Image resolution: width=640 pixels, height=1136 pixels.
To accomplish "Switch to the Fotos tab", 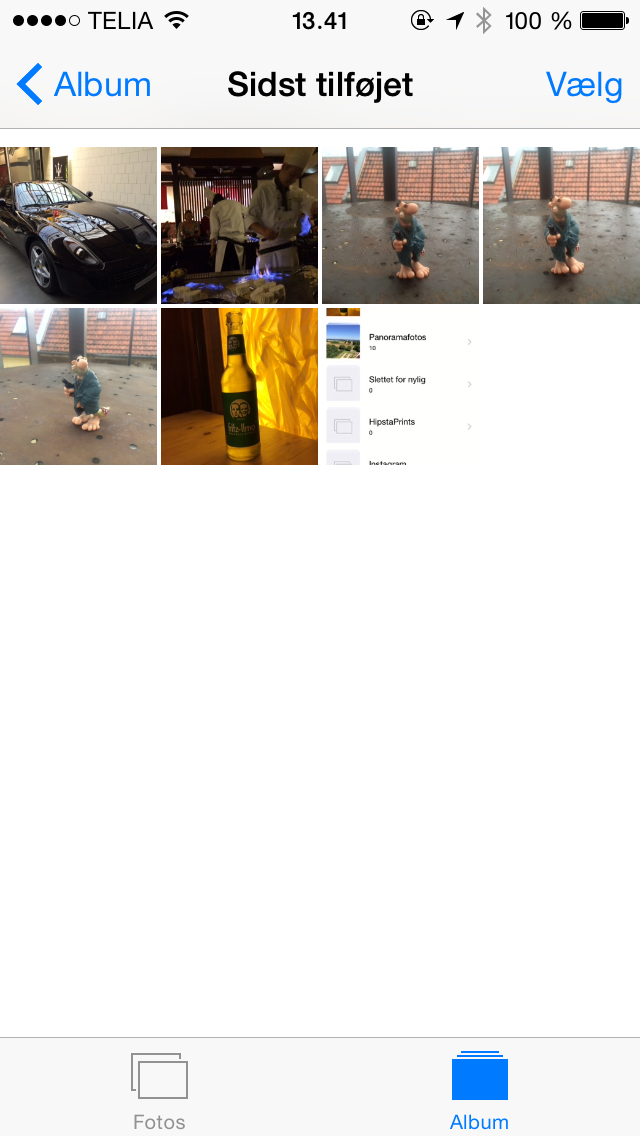I will (159, 1090).
